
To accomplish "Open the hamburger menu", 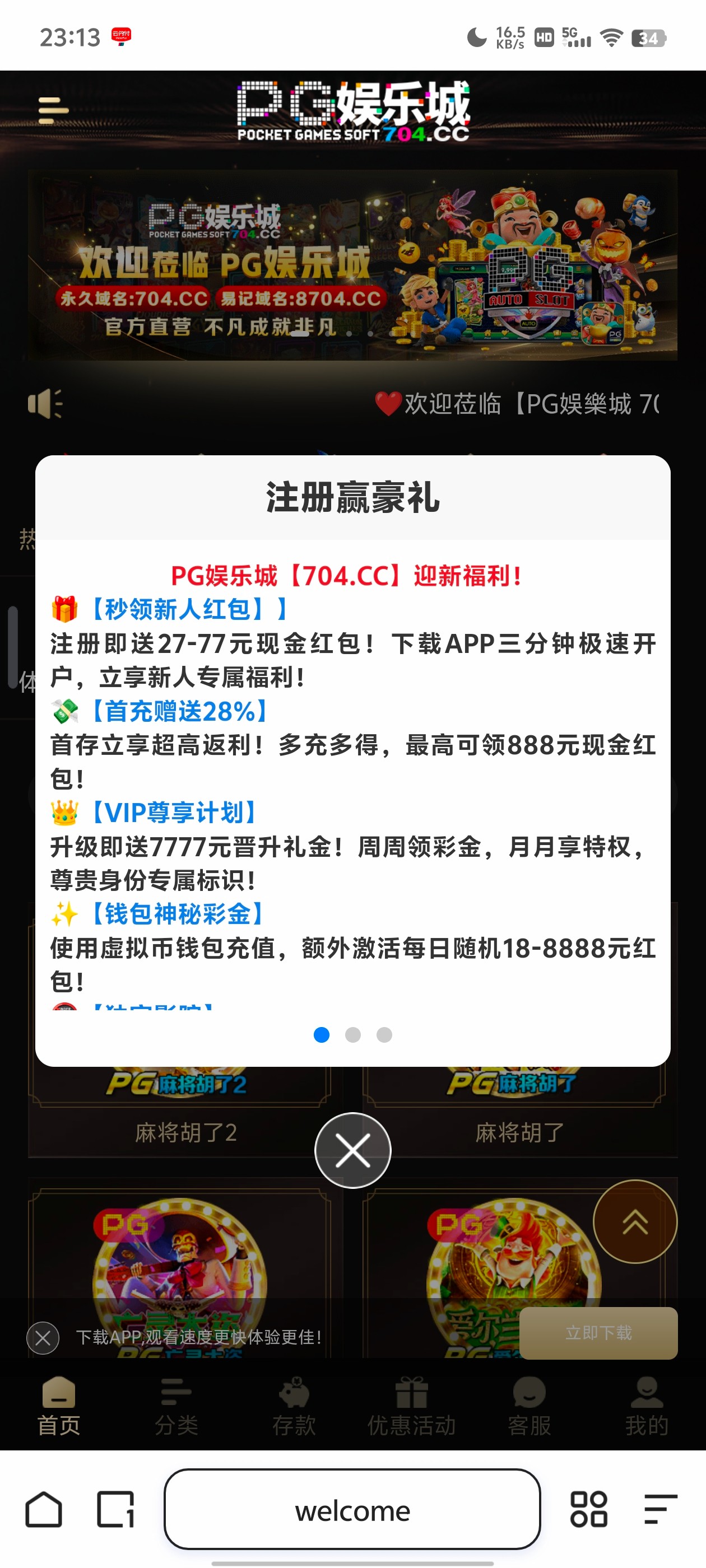I will coord(53,111).
